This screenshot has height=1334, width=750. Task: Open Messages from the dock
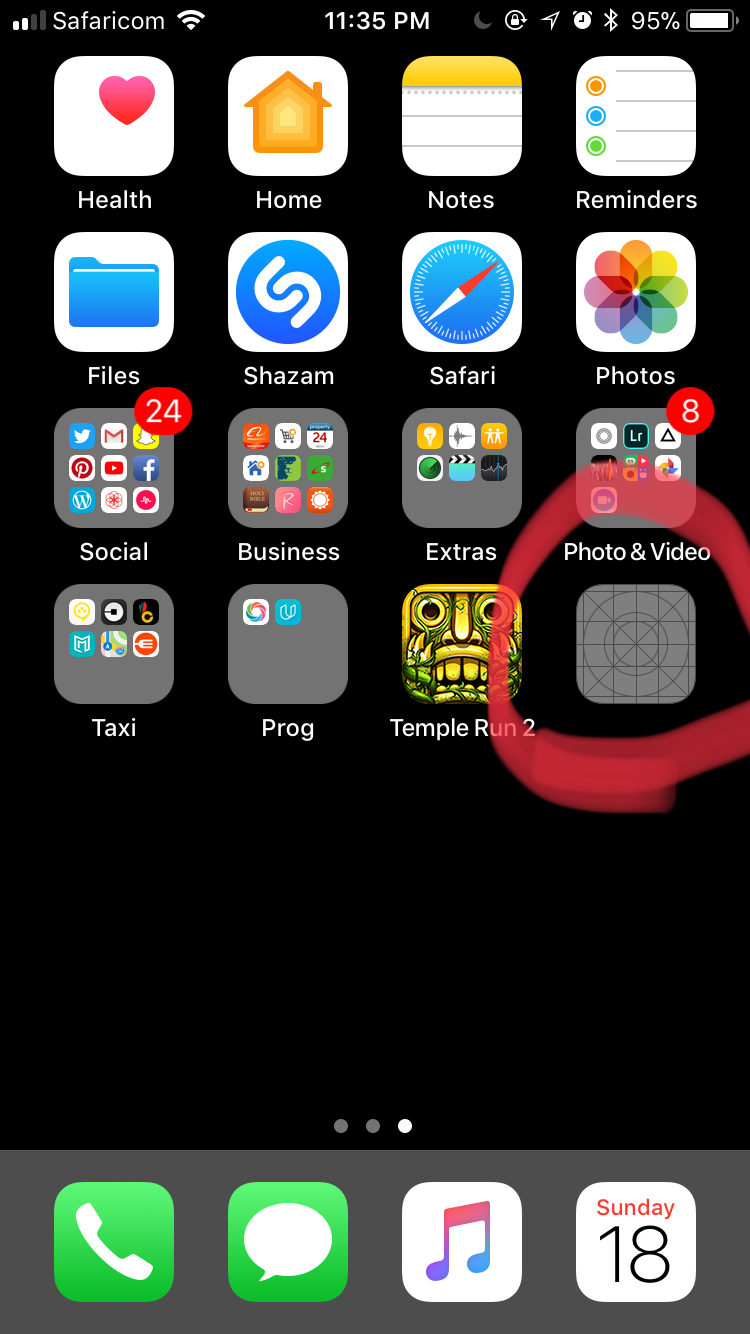(x=288, y=1242)
